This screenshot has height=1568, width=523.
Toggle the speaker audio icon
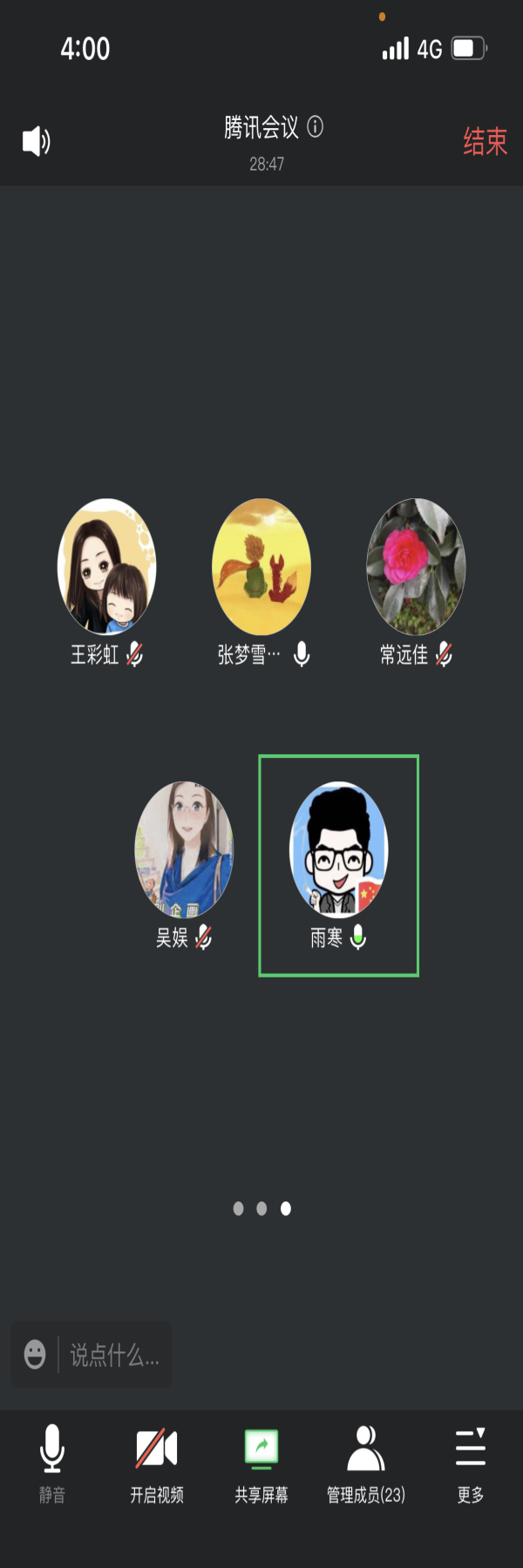[36, 140]
